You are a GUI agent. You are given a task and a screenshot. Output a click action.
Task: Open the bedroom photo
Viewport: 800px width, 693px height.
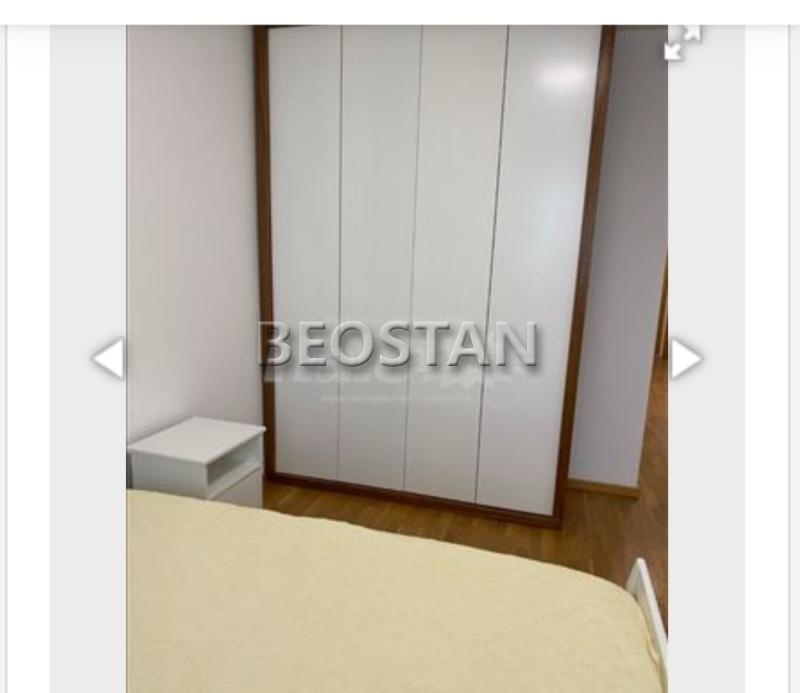tap(397, 300)
